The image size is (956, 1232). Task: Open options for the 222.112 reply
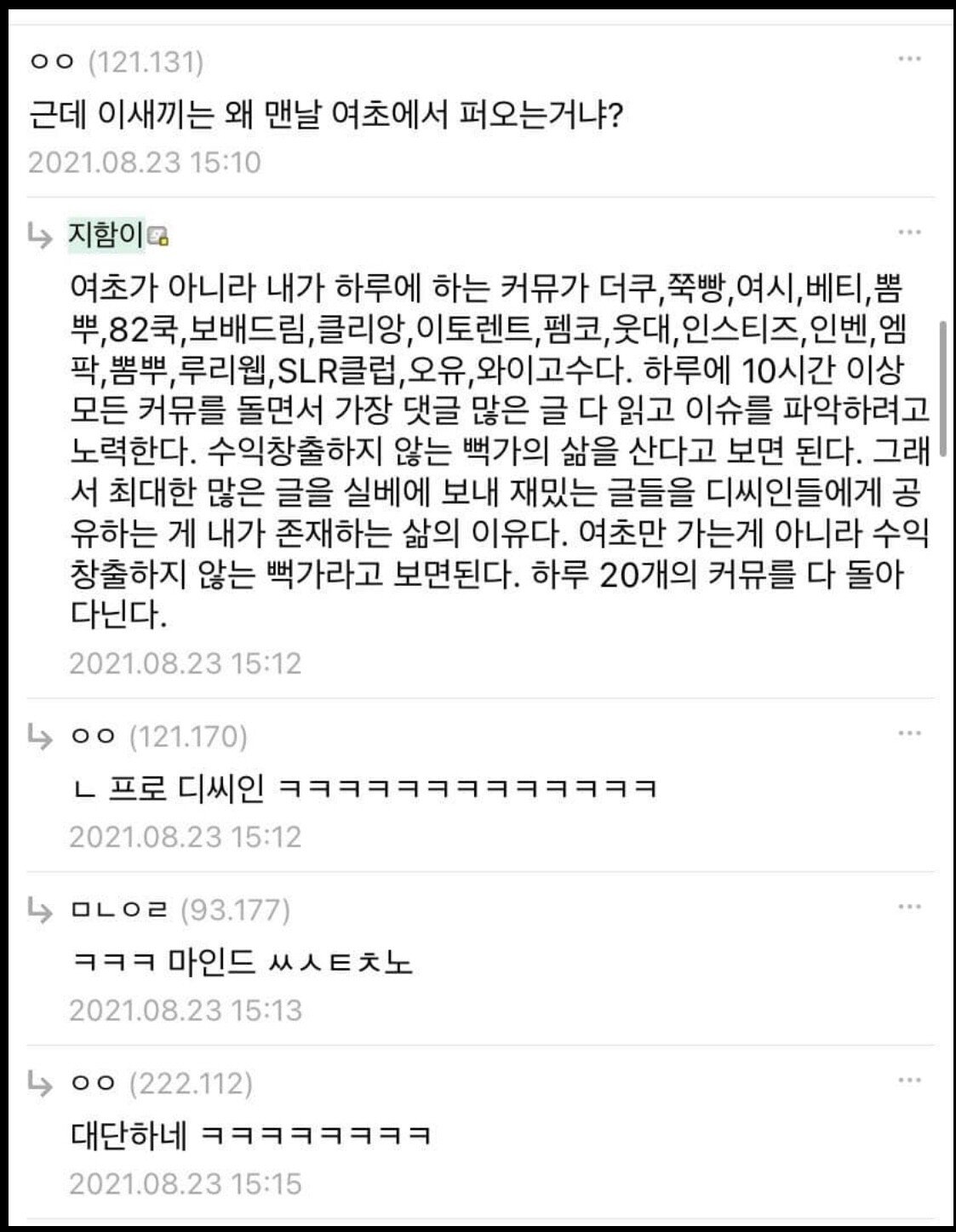tap(909, 1080)
